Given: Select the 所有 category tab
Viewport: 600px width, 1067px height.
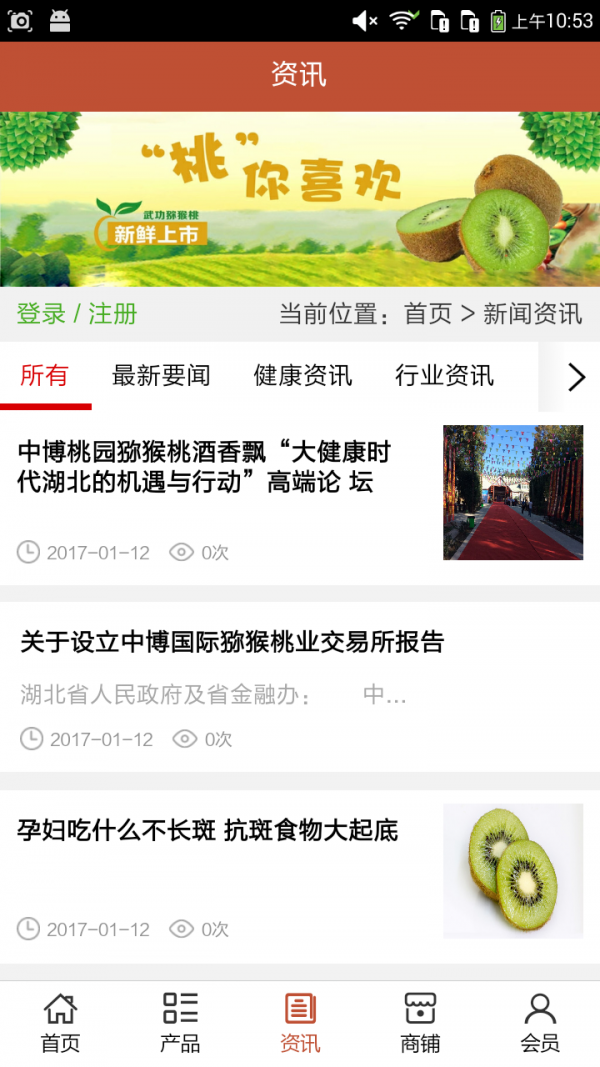Looking at the screenshot, I should 45,376.
